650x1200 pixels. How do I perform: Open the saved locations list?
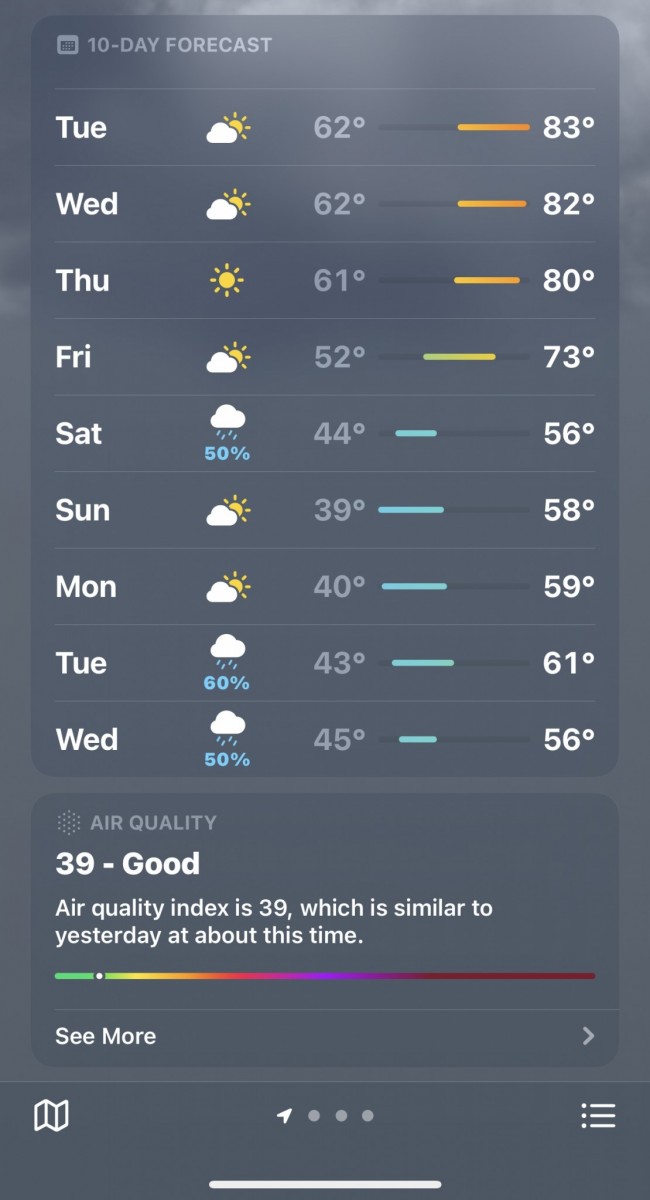click(x=598, y=1115)
